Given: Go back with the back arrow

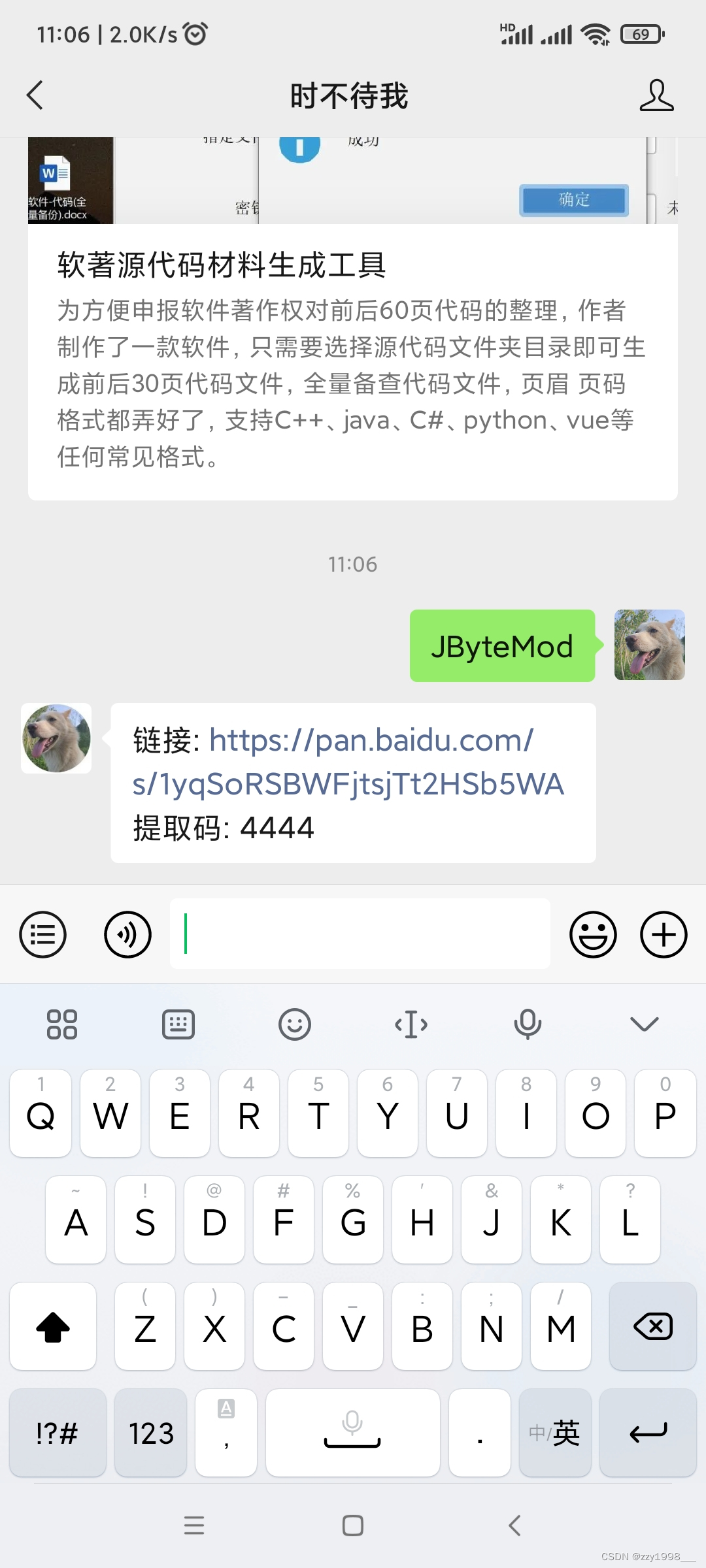Looking at the screenshot, I should (35, 95).
